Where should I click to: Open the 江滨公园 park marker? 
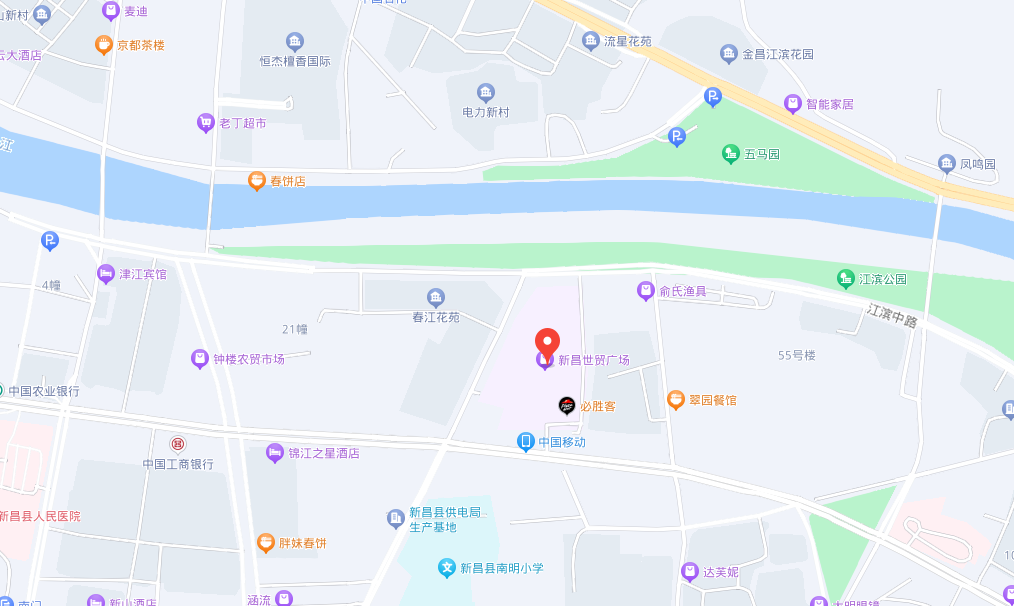click(846, 278)
